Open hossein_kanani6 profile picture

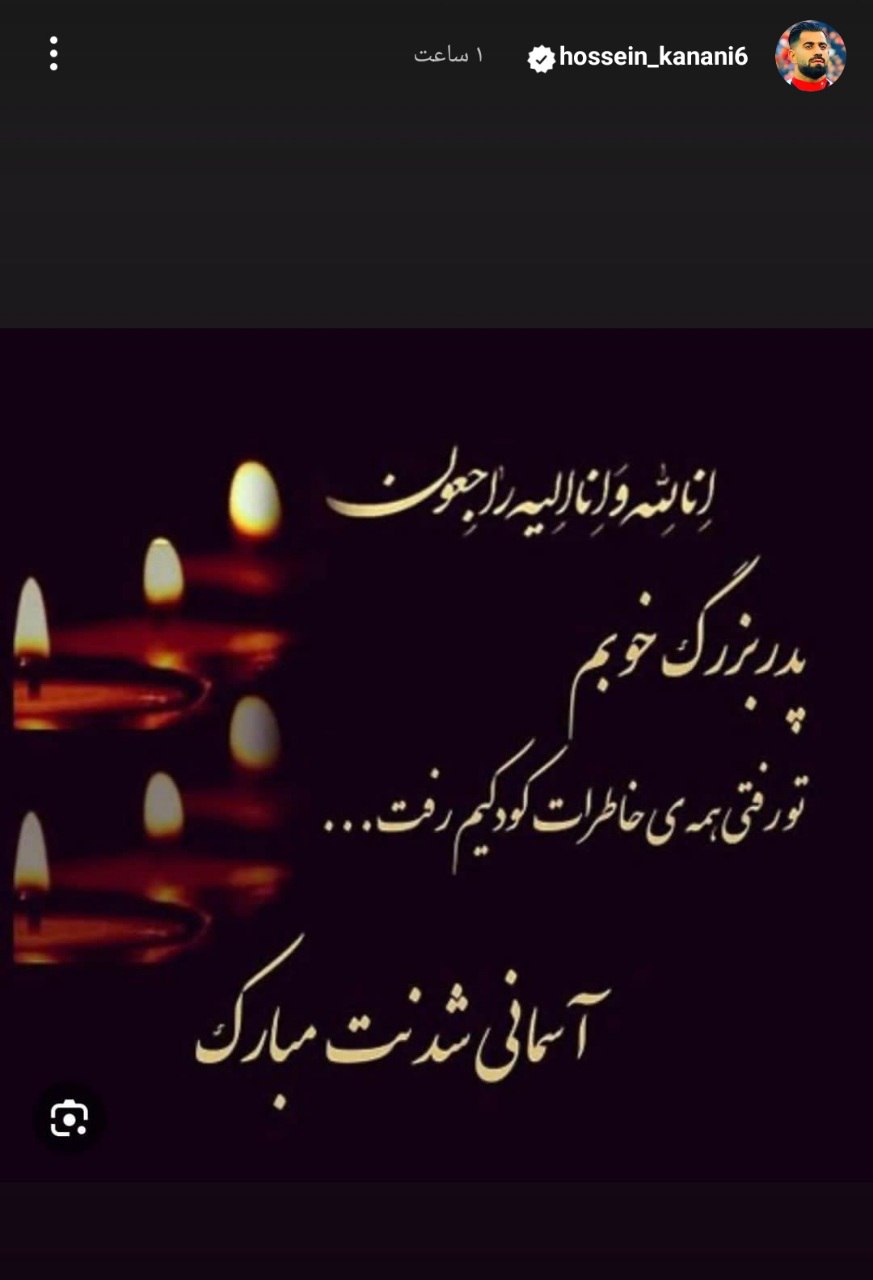tap(810, 56)
